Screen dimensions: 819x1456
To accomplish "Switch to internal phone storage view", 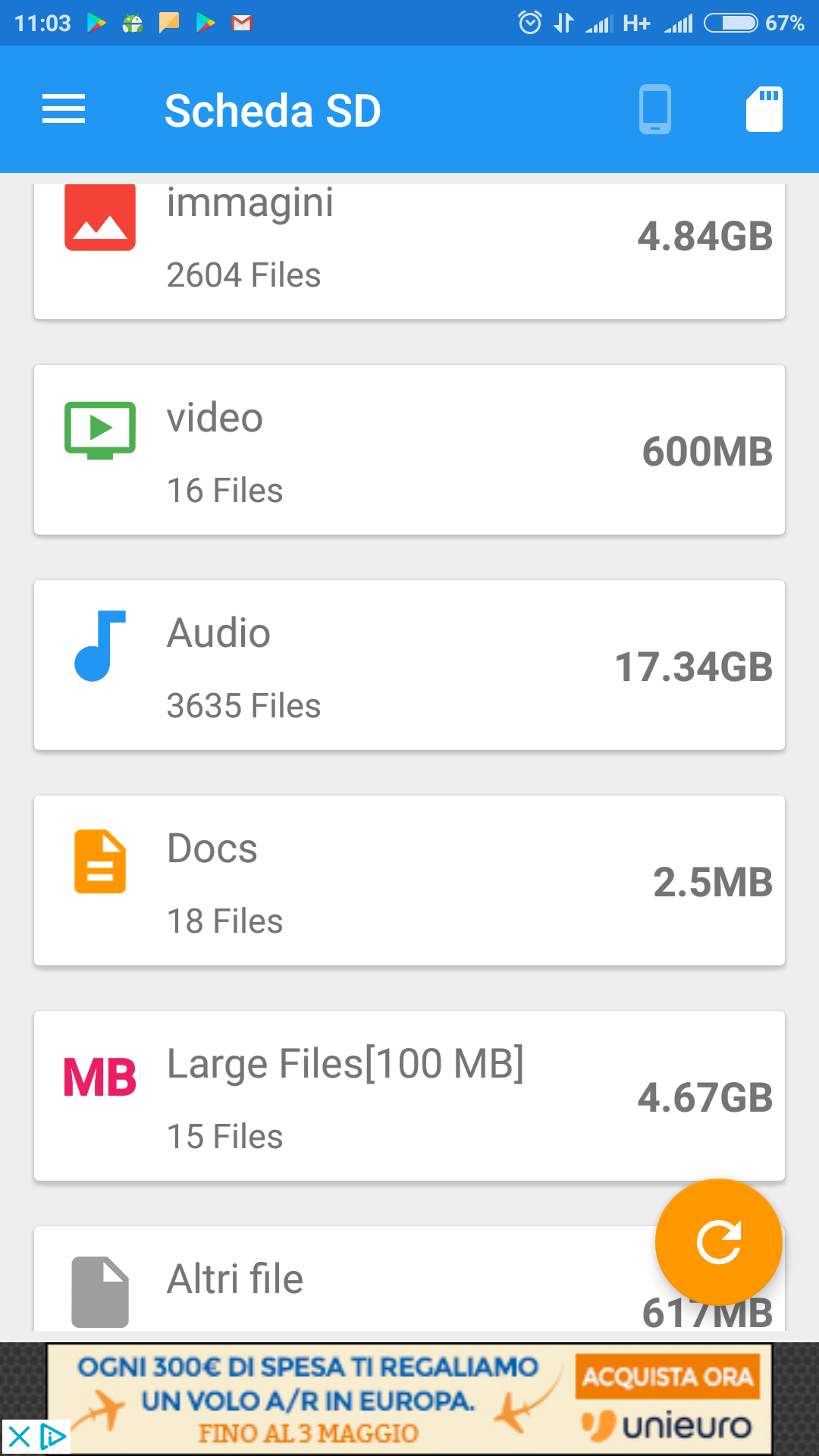I will (x=655, y=110).
